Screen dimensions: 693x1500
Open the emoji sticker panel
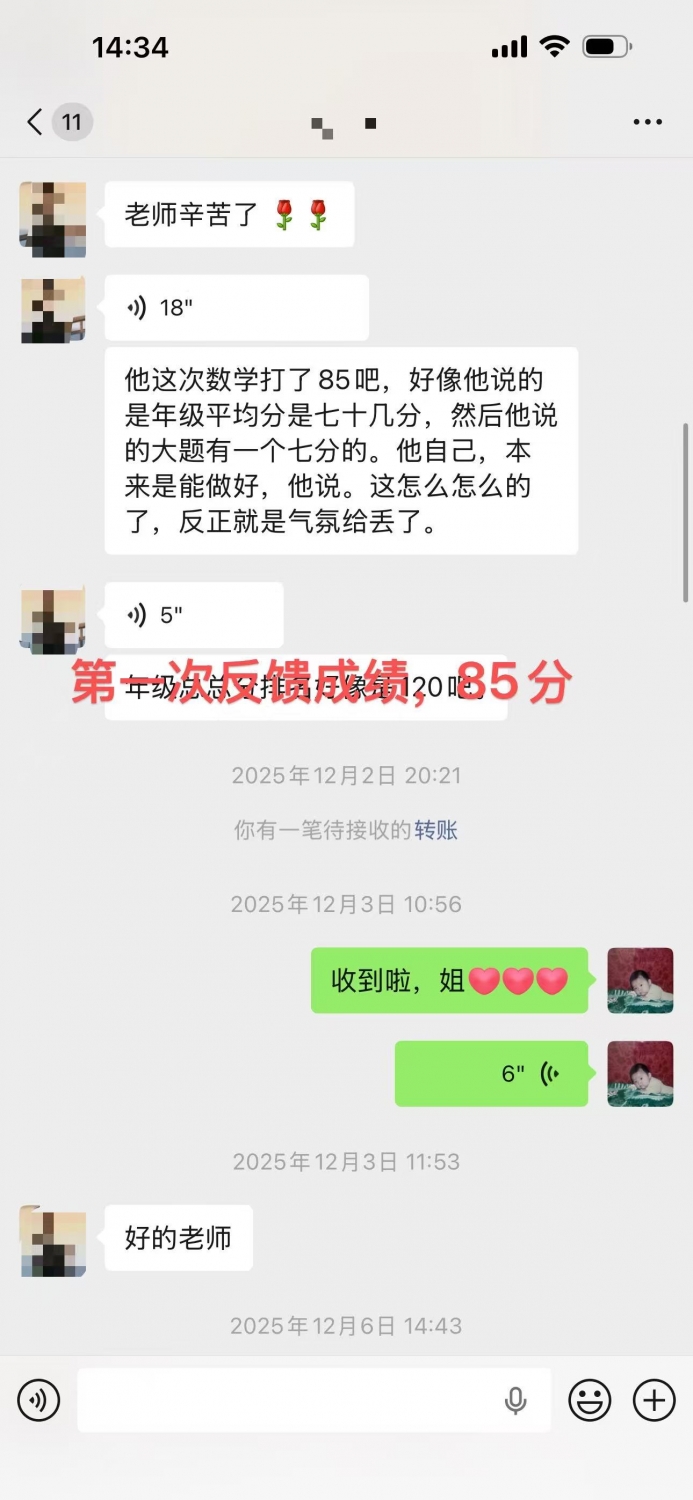[x=590, y=1401]
